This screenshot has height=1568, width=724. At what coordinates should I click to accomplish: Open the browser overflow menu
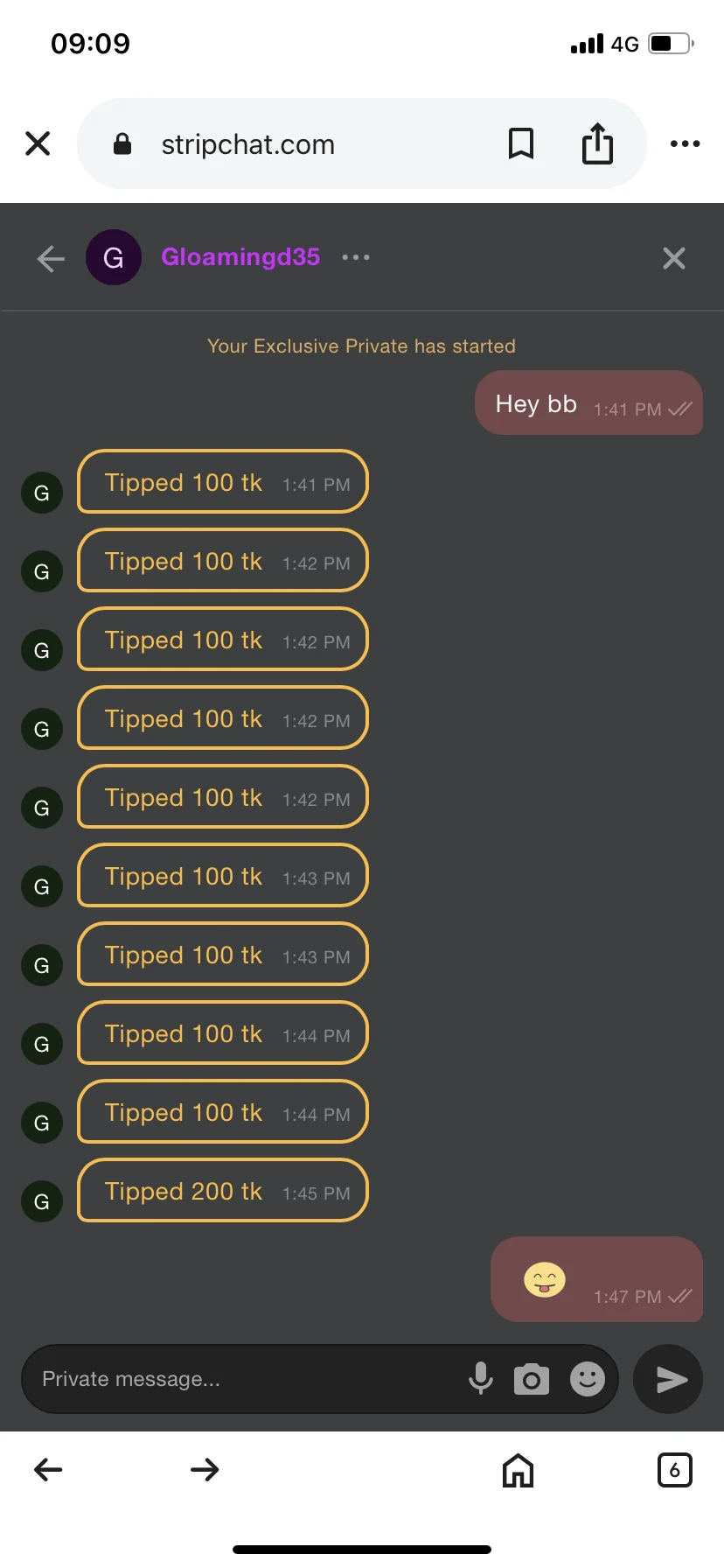[685, 143]
